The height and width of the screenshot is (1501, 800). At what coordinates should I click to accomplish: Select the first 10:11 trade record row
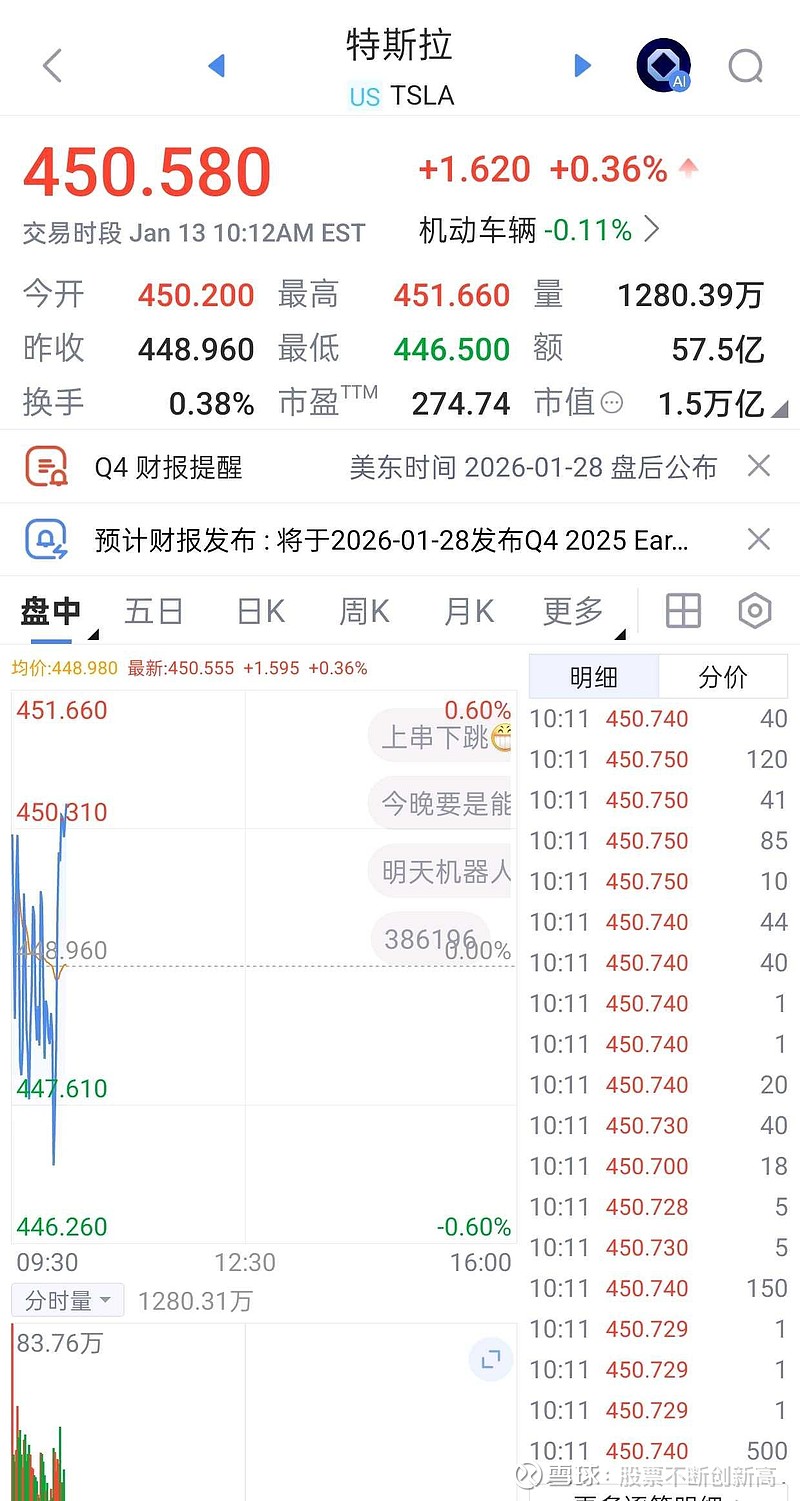tap(655, 718)
